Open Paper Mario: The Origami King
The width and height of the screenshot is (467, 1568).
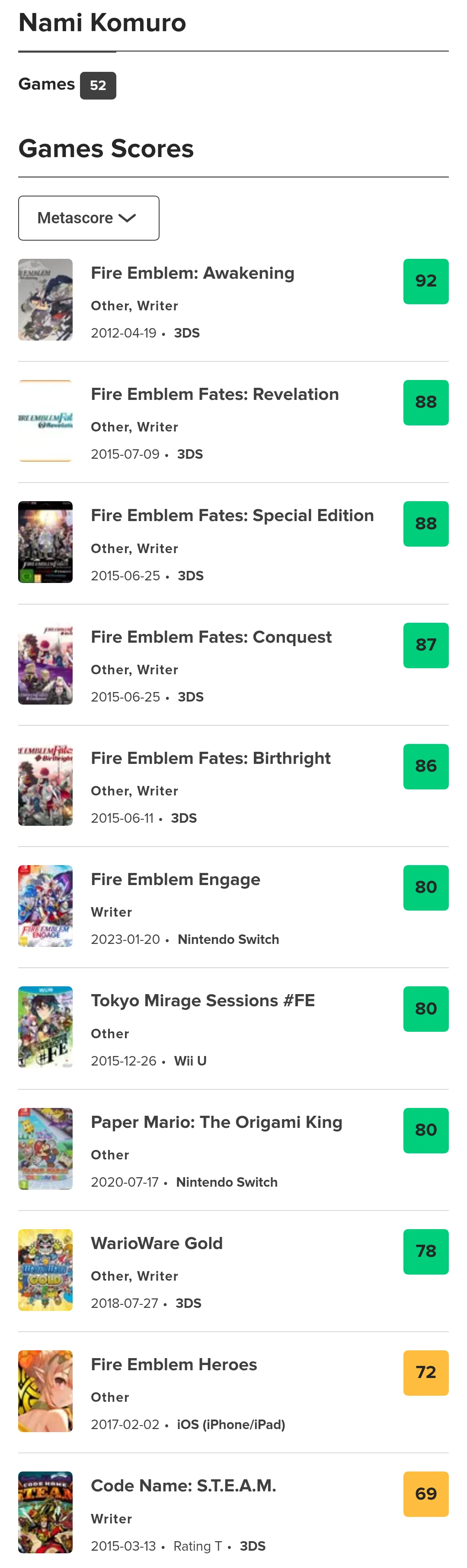tap(216, 1122)
